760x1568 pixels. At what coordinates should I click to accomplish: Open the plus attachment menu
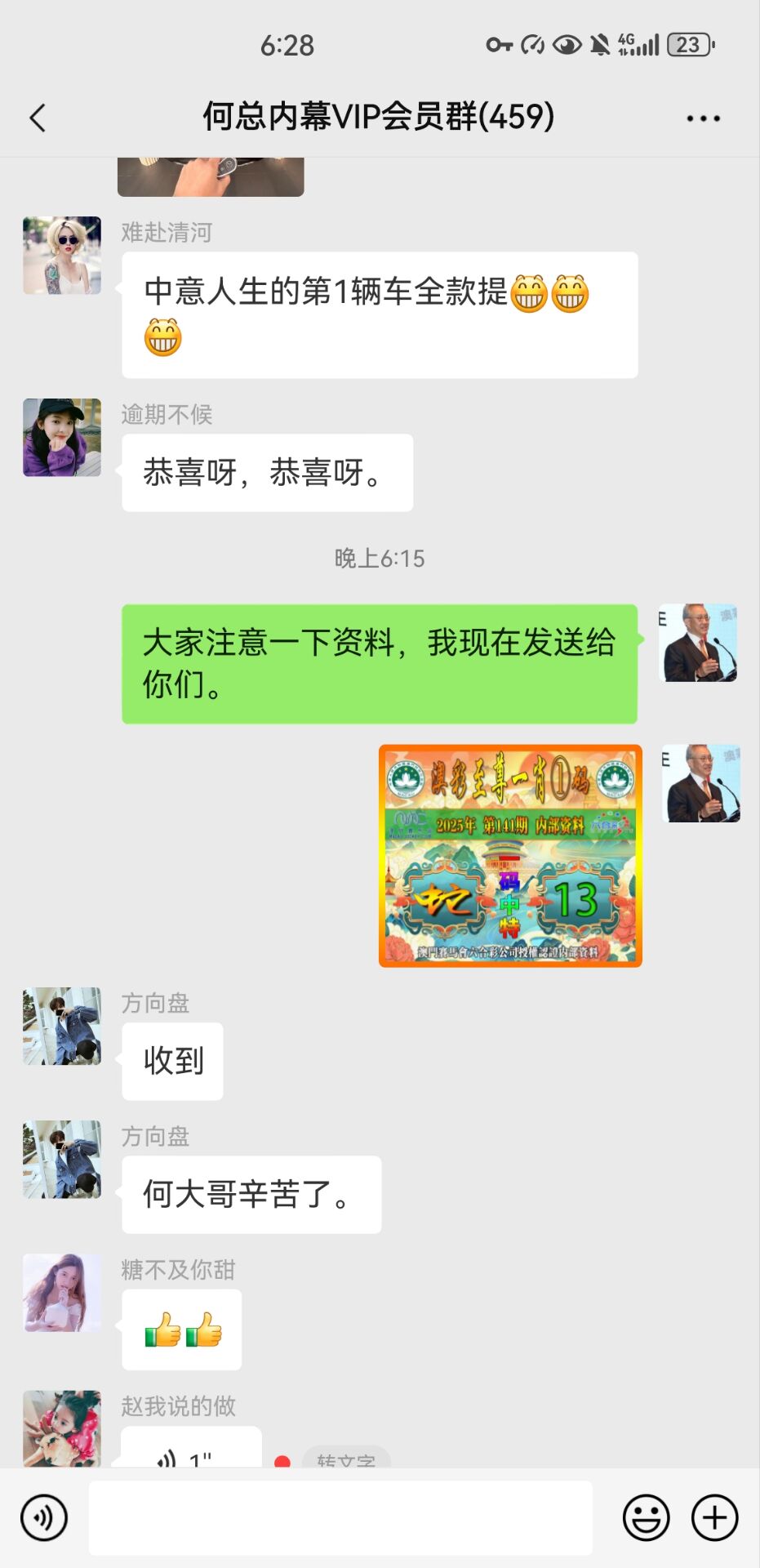714,1518
